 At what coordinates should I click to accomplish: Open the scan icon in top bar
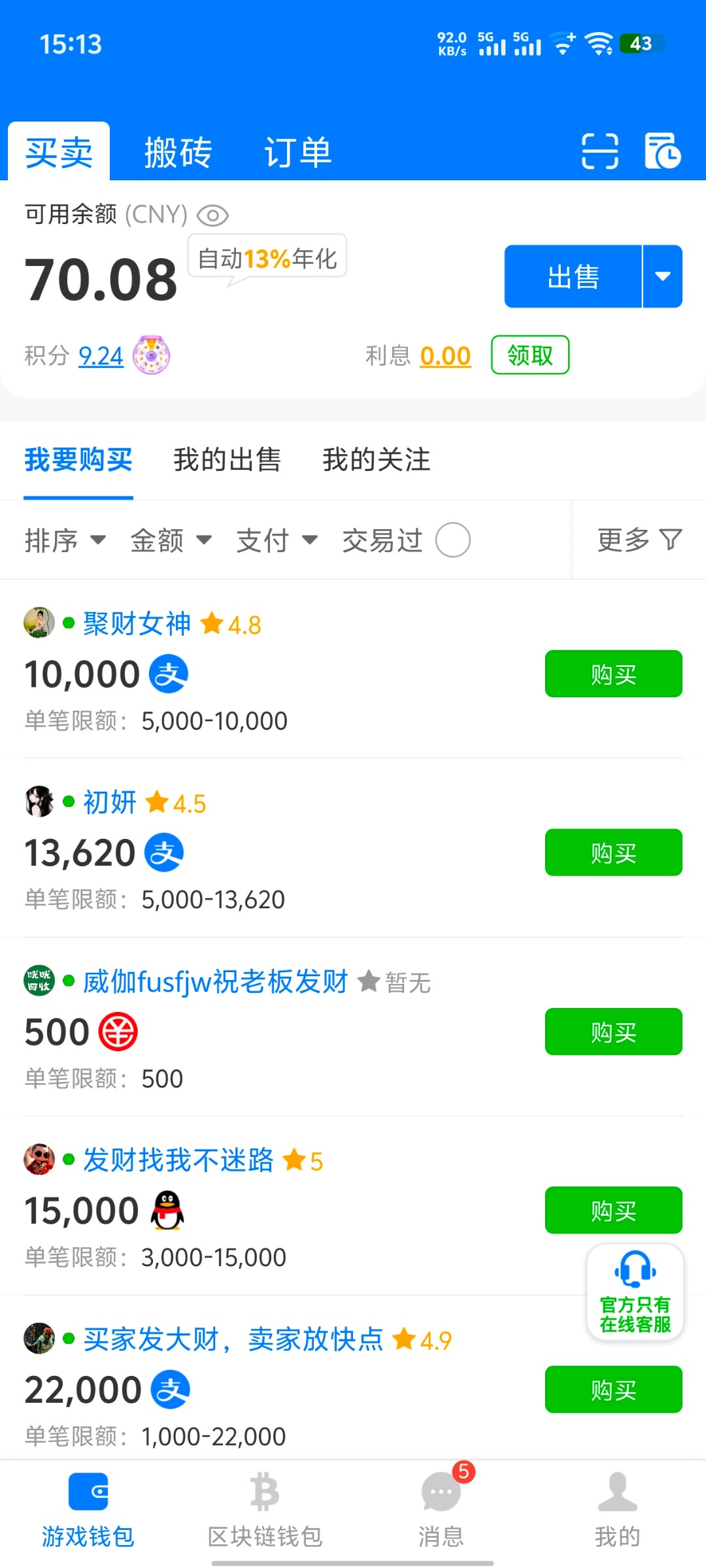[599, 151]
